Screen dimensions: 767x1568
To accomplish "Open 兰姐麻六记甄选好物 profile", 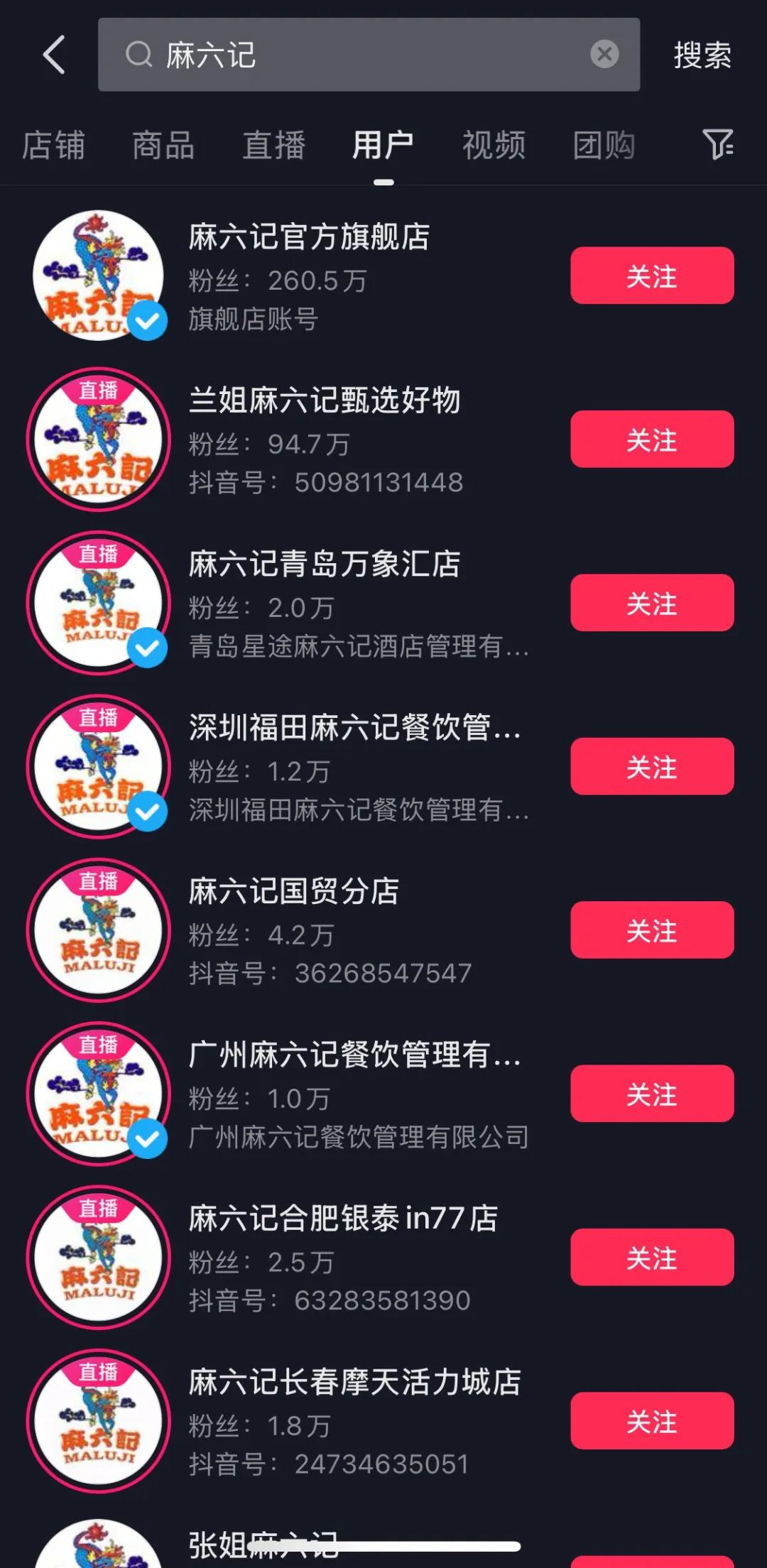I will (325, 401).
